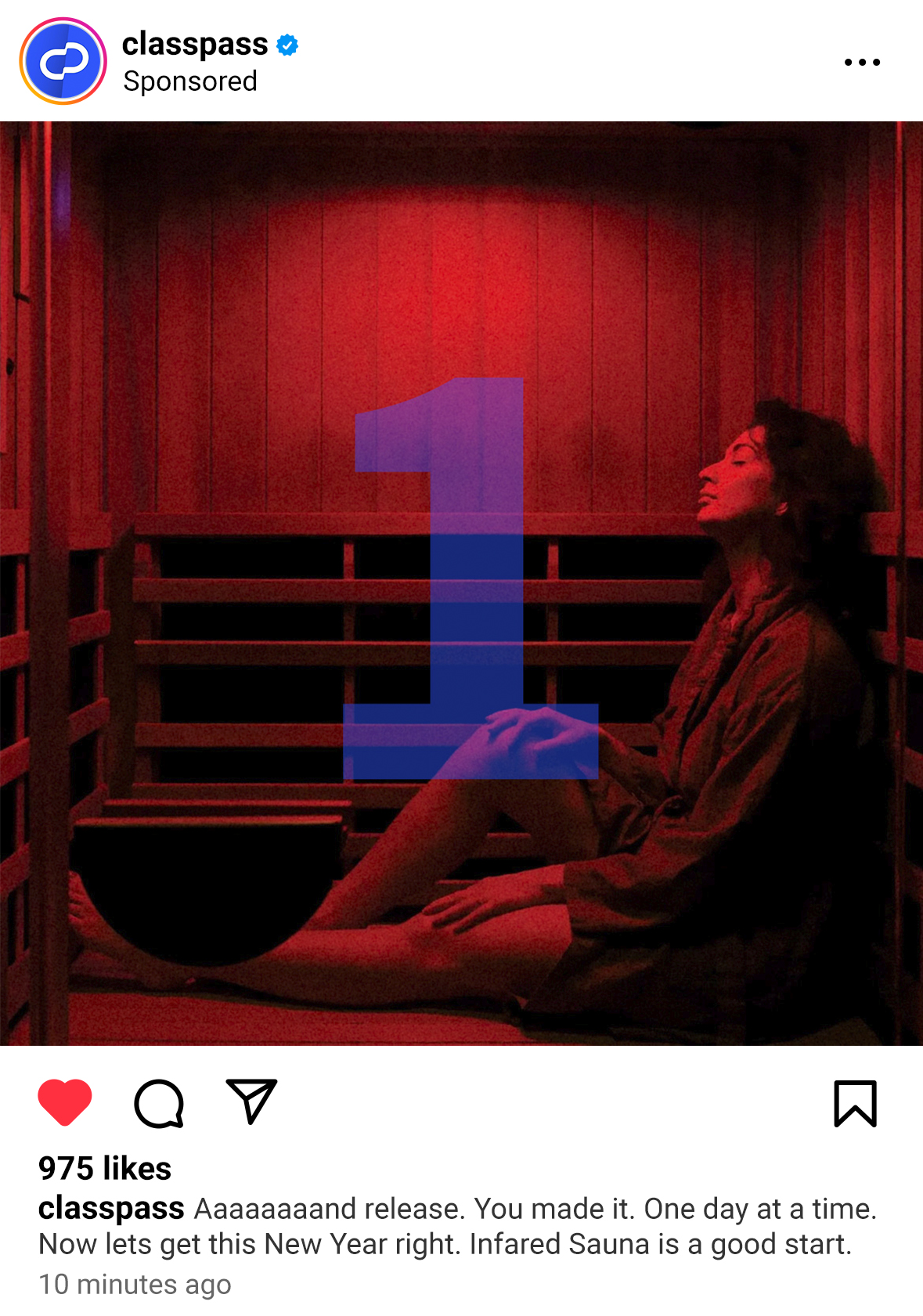Open the classpass username in post header
The height and width of the screenshot is (1316, 923).
195,44
